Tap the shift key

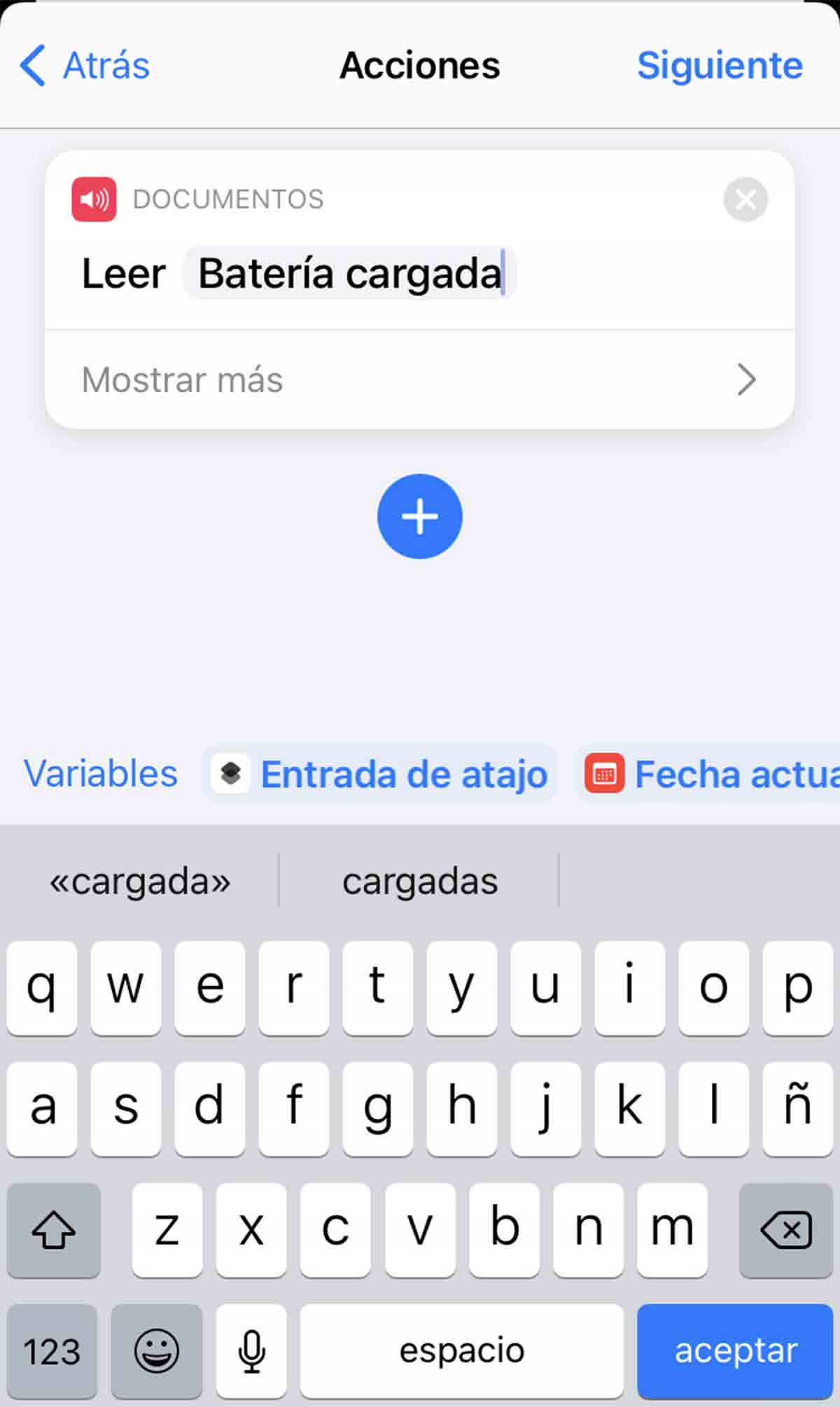coord(54,1230)
